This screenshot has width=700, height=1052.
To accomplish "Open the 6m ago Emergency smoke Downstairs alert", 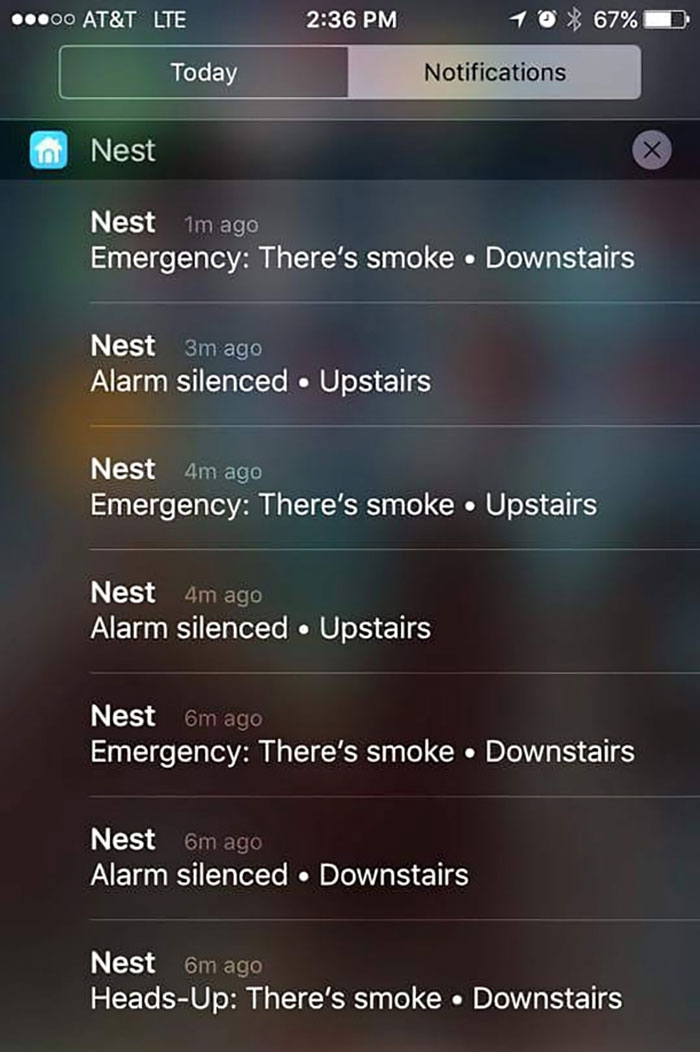I will 362,735.
